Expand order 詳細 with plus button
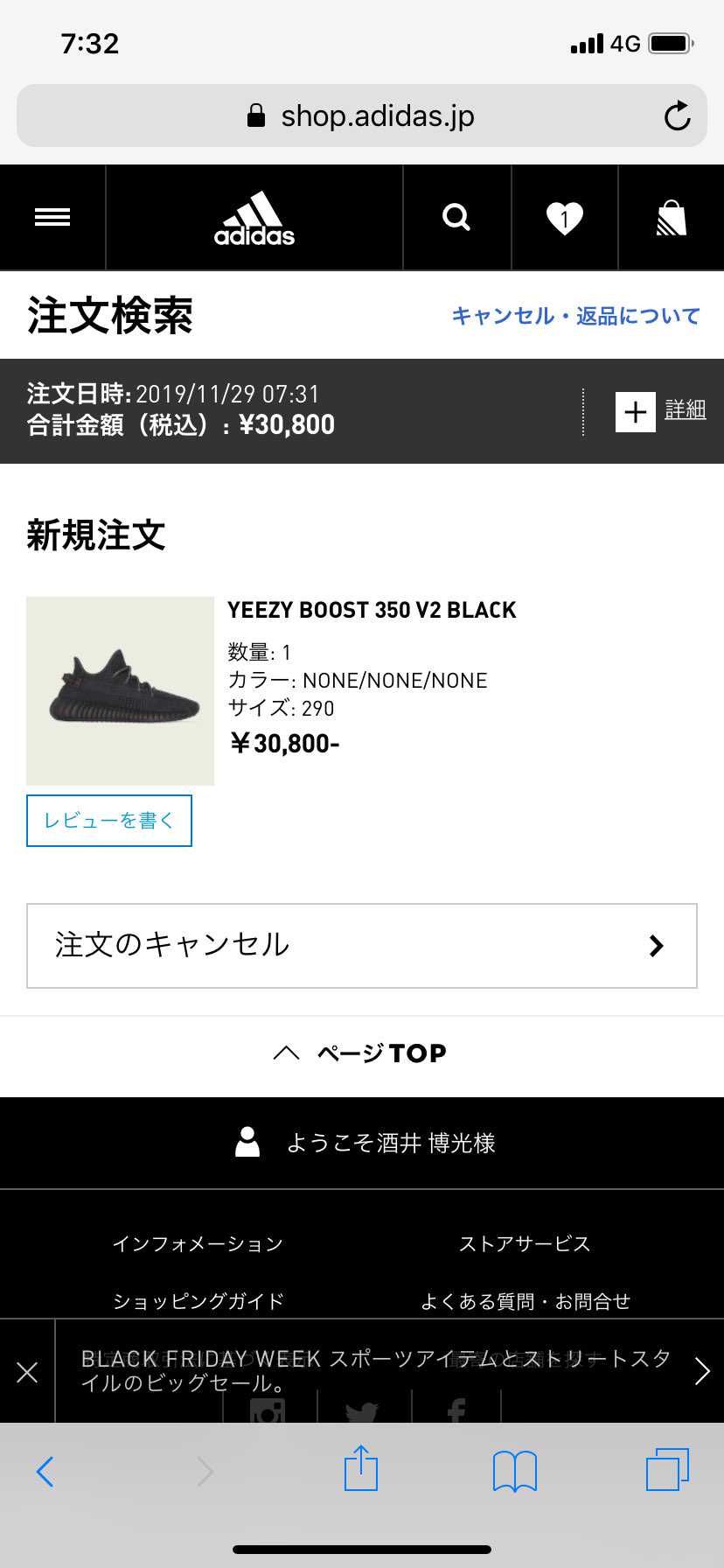 click(x=636, y=411)
